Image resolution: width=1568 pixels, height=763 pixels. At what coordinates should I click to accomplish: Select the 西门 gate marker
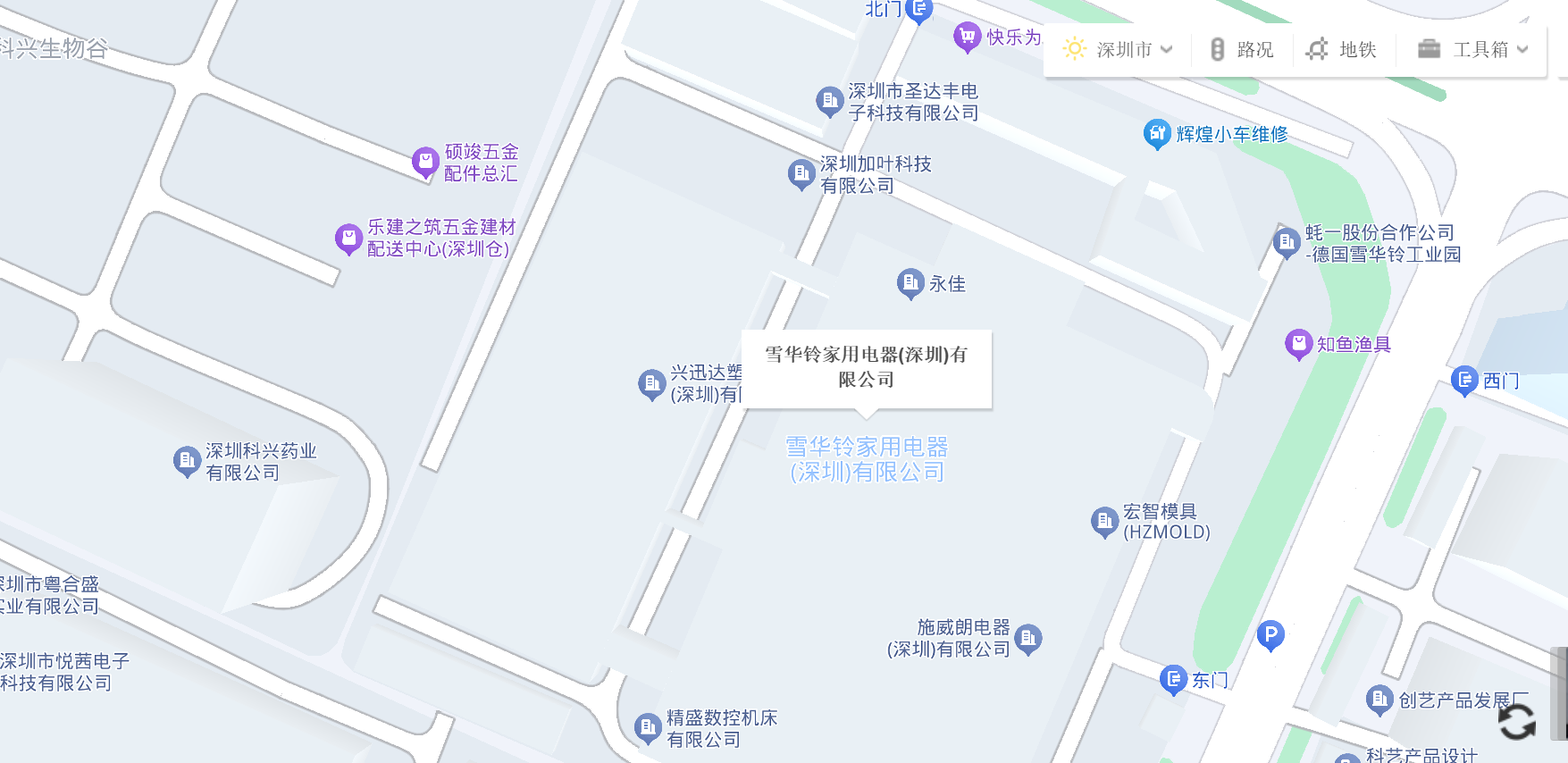pos(1464,381)
